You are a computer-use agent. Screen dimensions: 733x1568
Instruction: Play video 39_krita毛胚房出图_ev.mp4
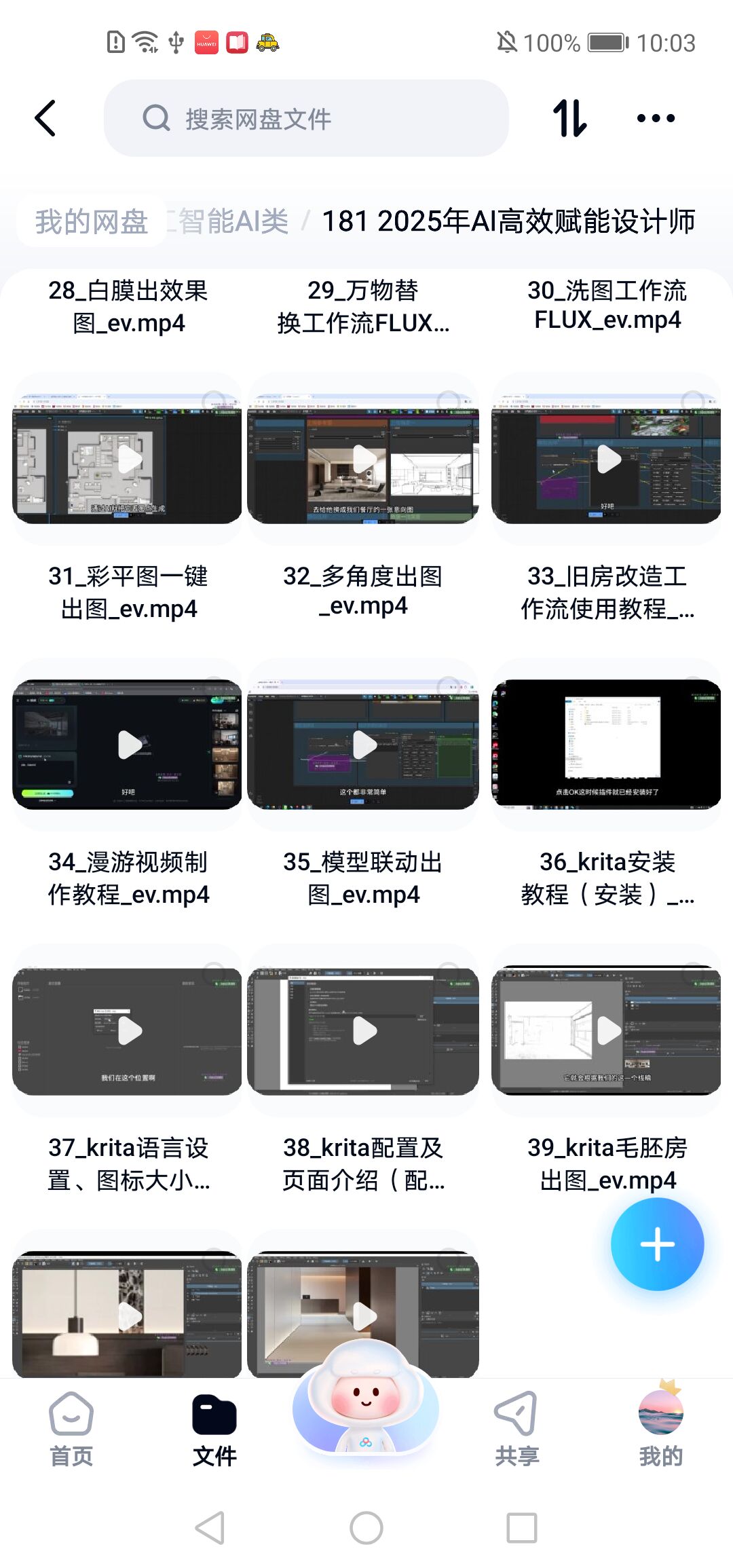click(607, 1031)
